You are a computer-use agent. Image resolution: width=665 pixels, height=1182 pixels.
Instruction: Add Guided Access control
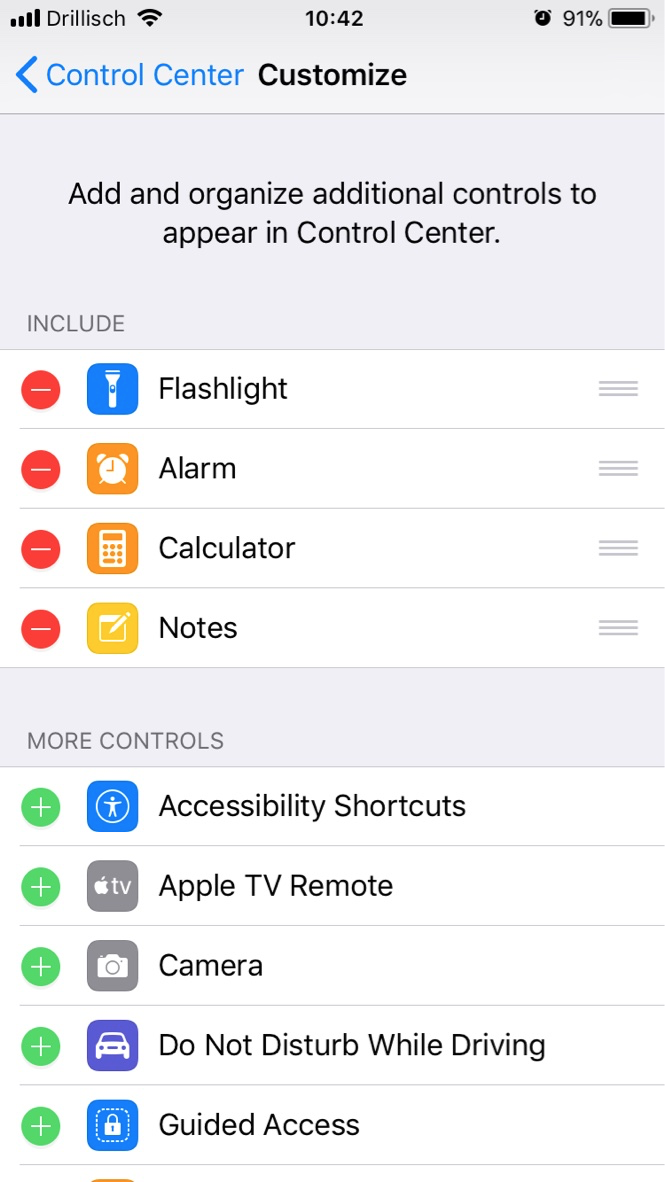[41, 1126]
